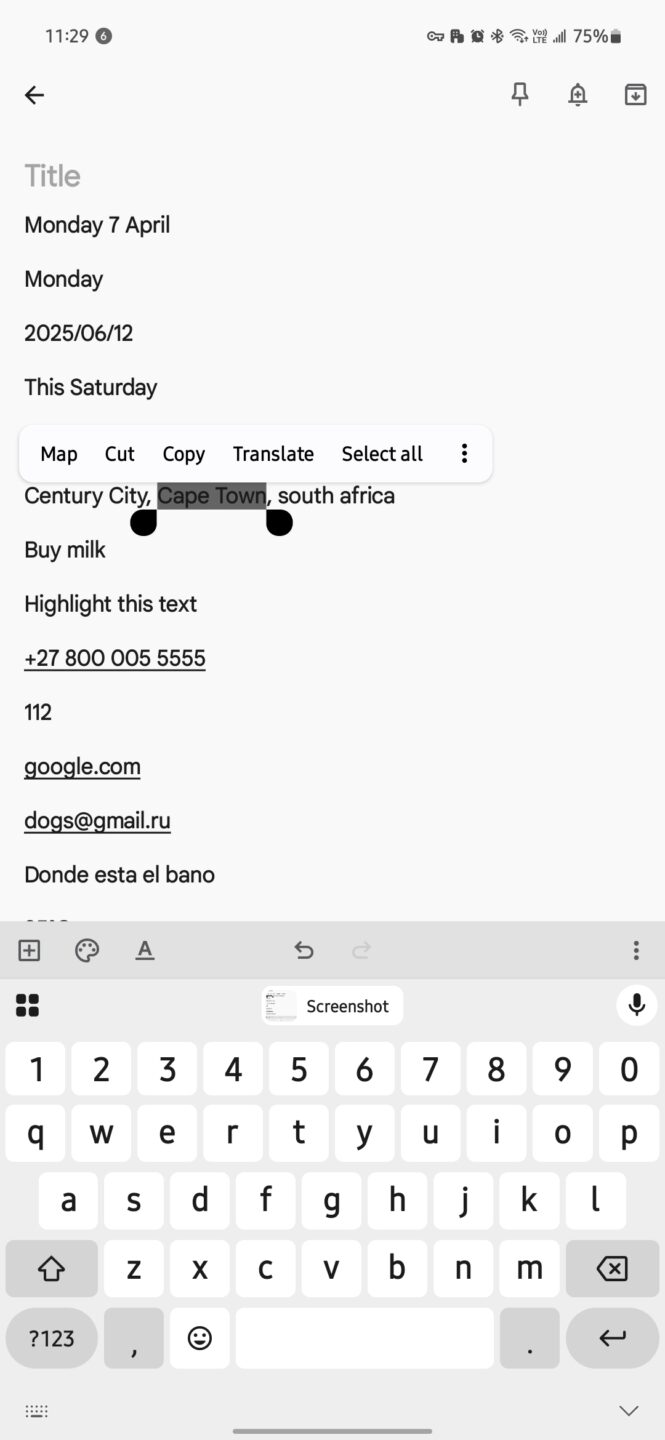The image size is (665, 1440).
Task: Open the dogs@gmail.ru email link
Action: 97,821
